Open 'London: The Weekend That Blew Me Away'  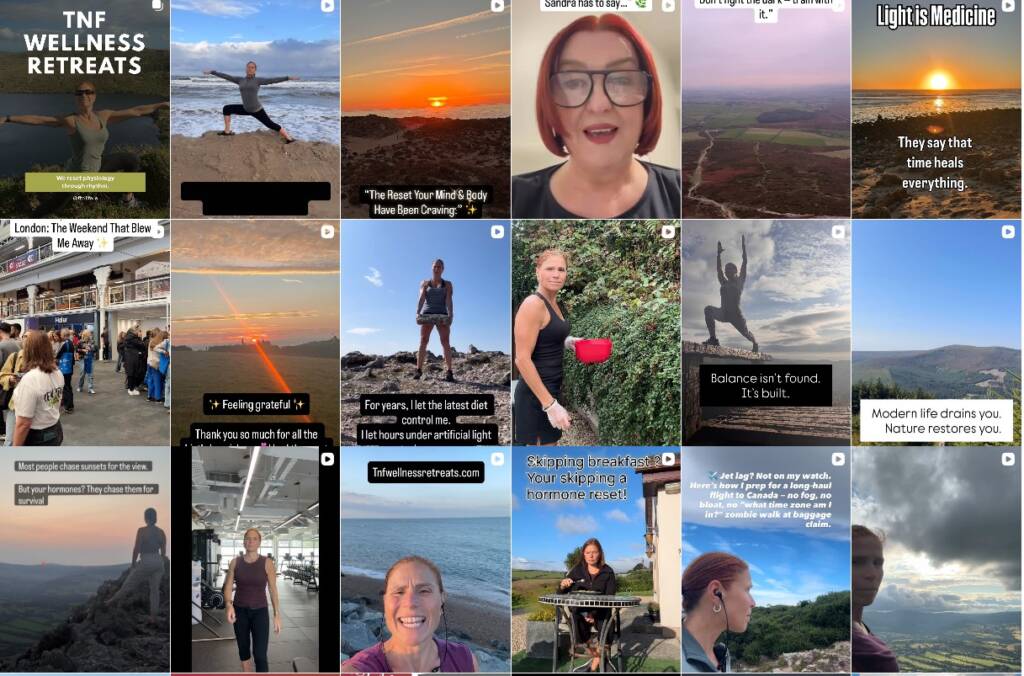pos(84,335)
